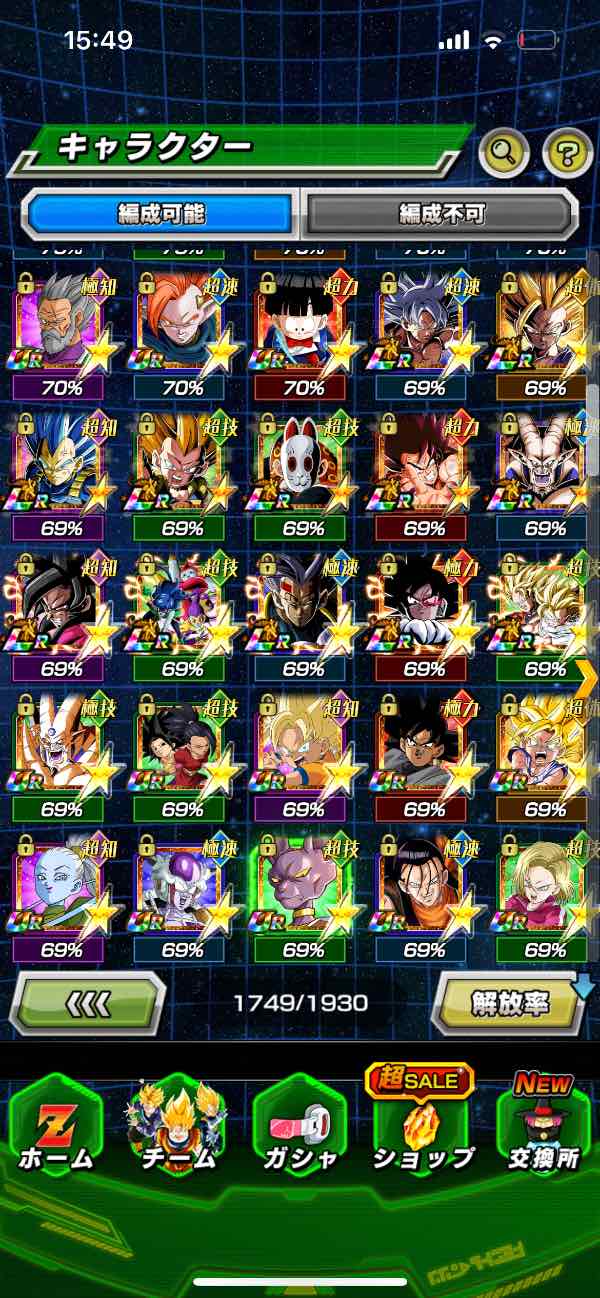Viewport: 600px width, 1298px height.
Task: Tap the back arrows button
Action: coord(88,1001)
